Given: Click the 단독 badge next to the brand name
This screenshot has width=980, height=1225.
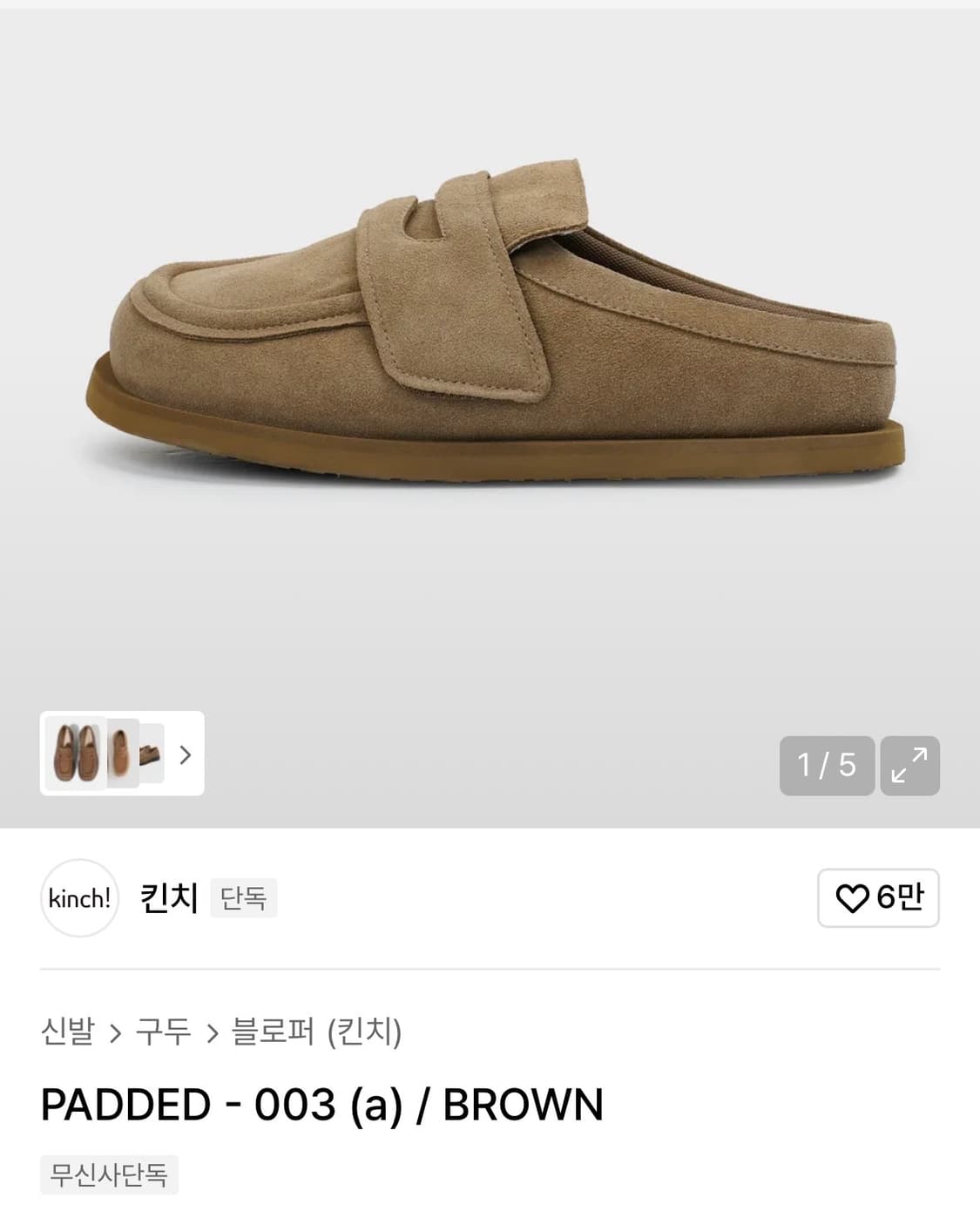Looking at the screenshot, I should (243, 898).
